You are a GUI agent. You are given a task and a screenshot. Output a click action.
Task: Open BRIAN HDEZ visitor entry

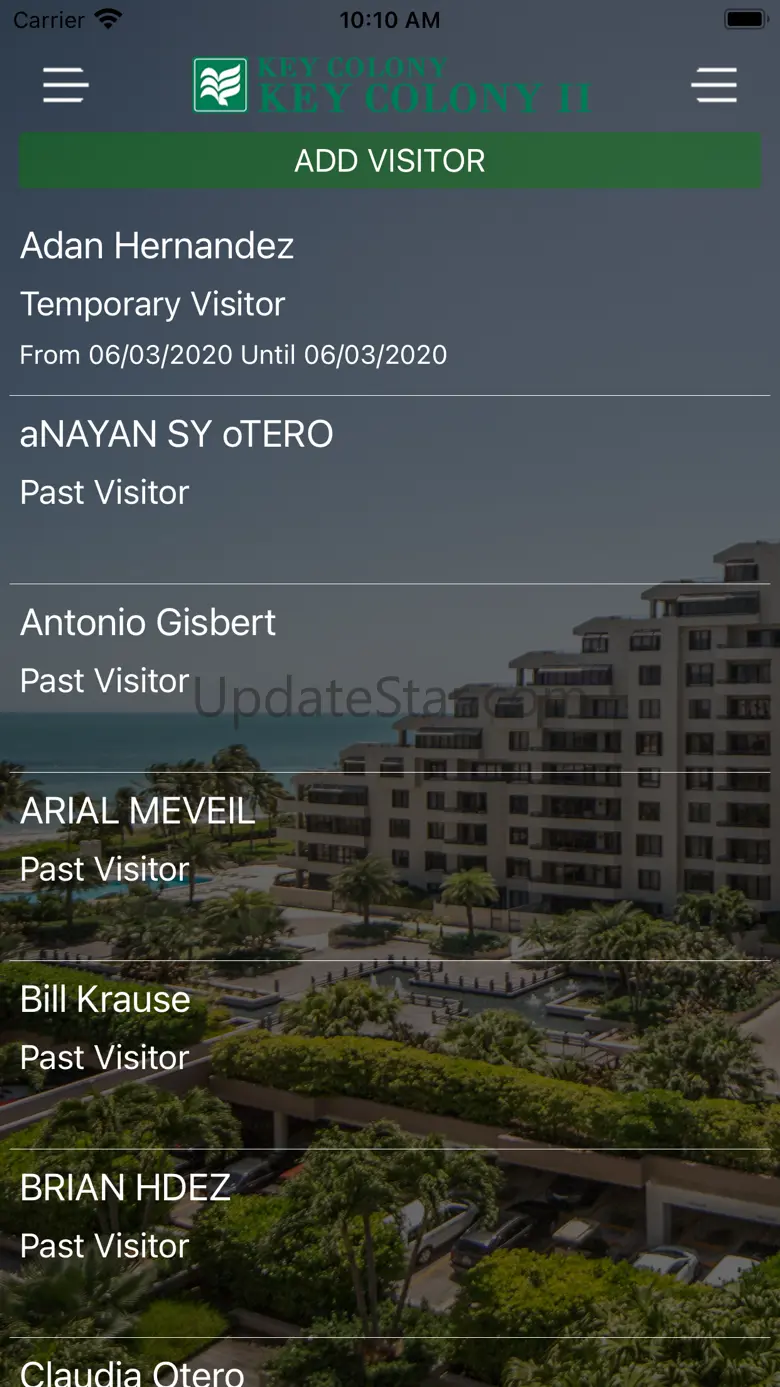pyautogui.click(x=390, y=1244)
